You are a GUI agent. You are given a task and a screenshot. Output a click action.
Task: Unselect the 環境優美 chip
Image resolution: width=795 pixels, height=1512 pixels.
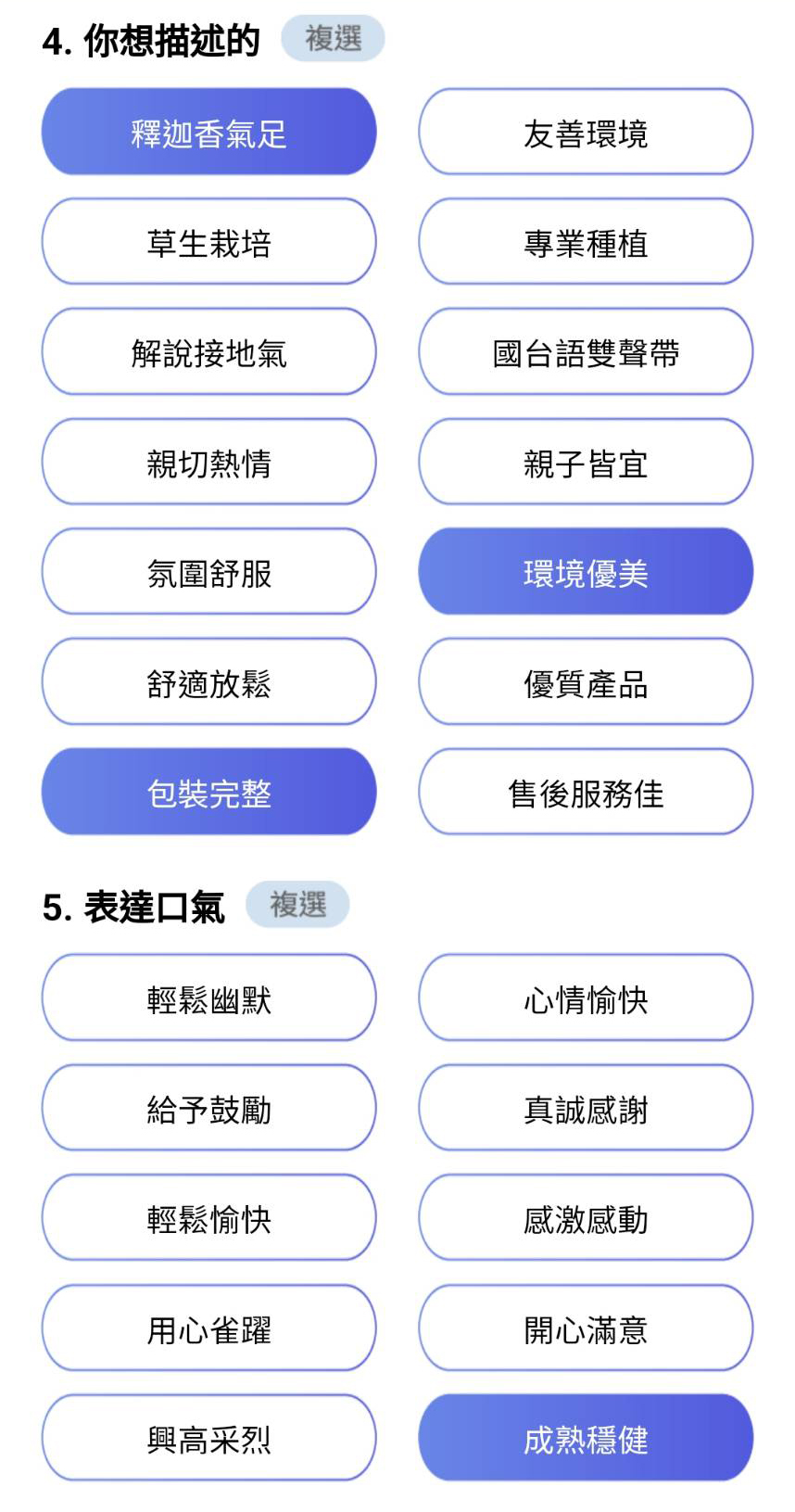point(586,571)
